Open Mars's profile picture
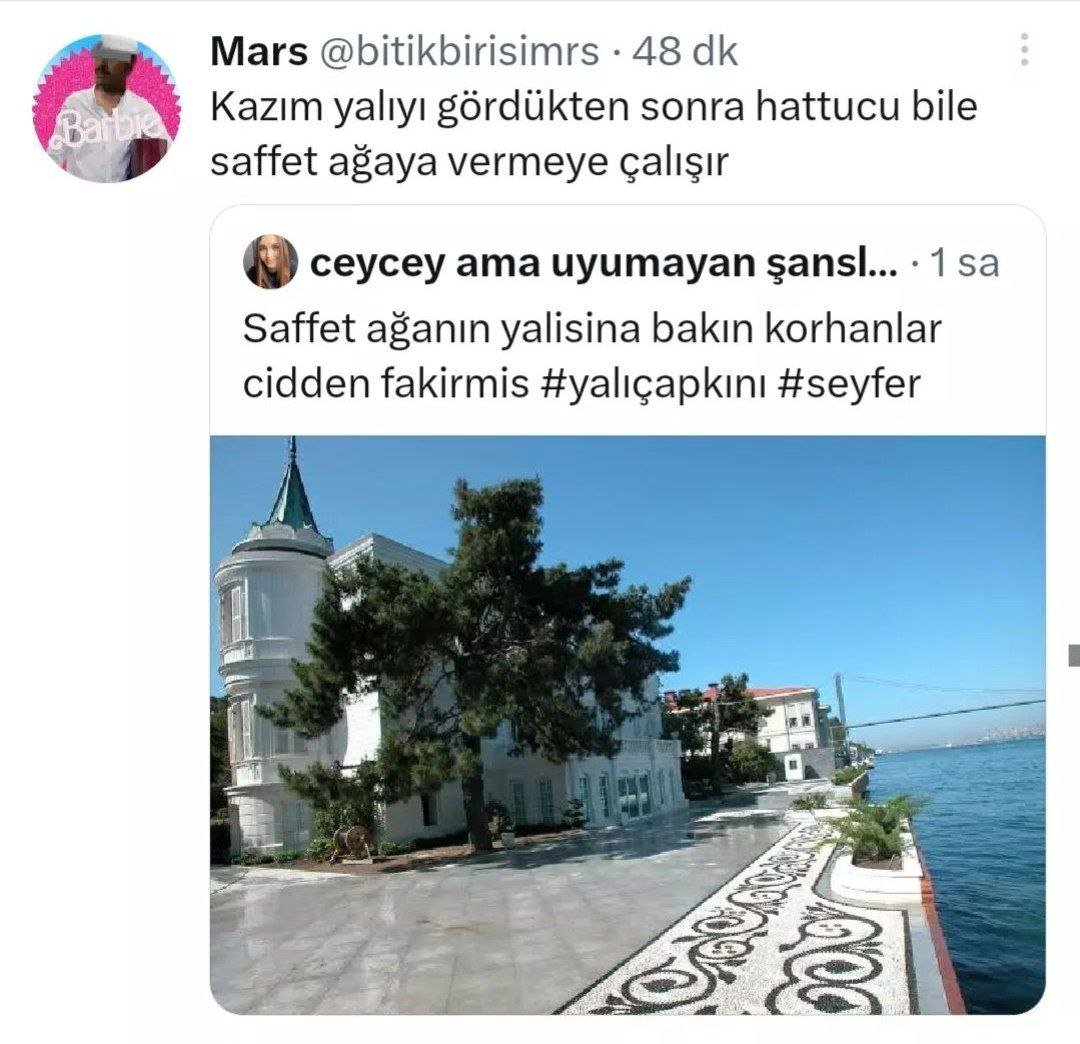 point(106,108)
